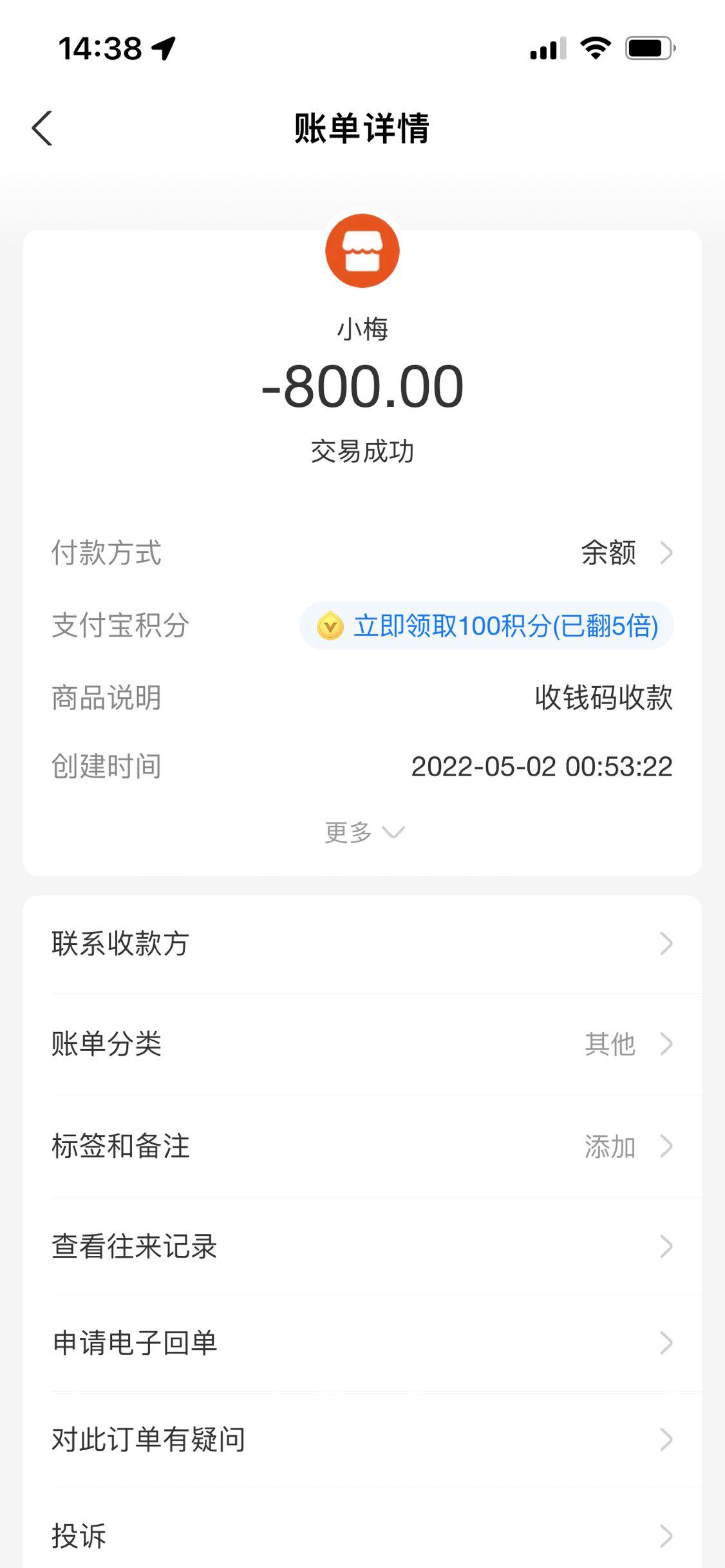
Task: View 查看往来记录 transaction history
Action: click(x=362, y=1246)
